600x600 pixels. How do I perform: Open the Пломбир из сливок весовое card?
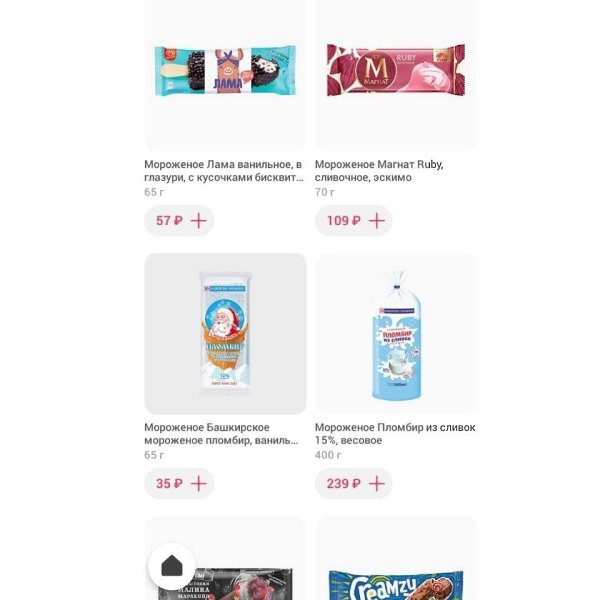[x=395, y=333]
